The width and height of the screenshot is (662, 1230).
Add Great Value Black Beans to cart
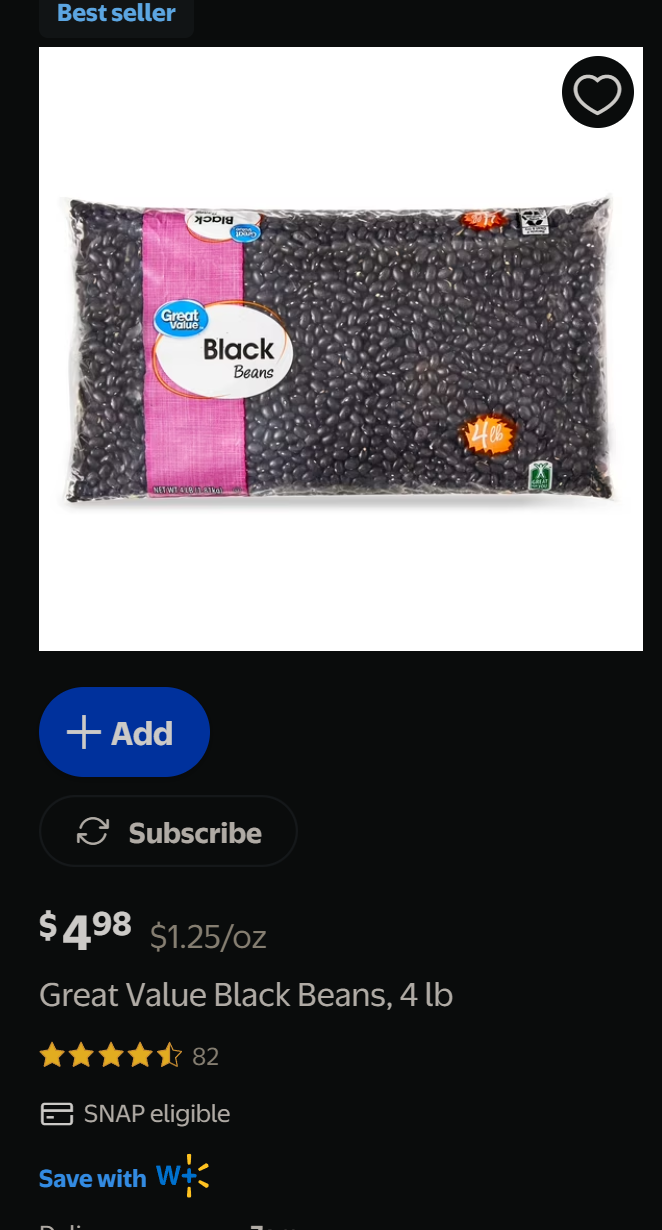click(124, 733)
